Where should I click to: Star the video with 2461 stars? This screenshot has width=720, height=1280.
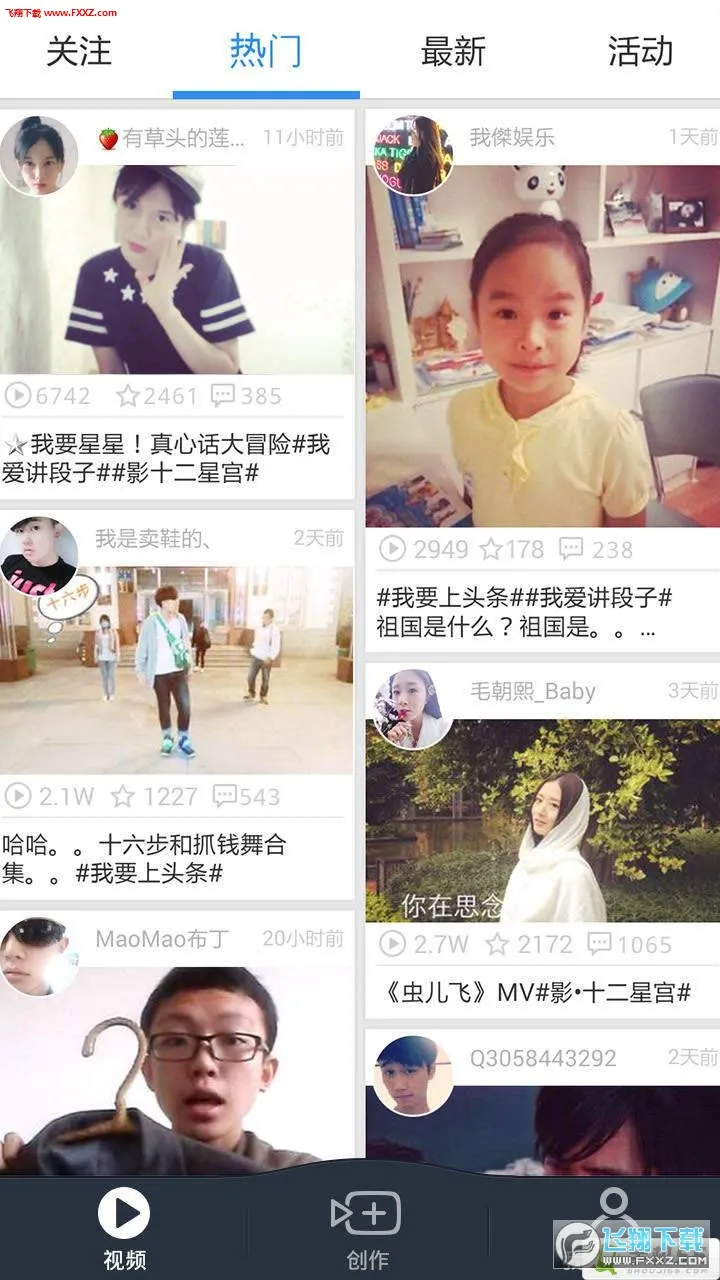coord(157,396)
